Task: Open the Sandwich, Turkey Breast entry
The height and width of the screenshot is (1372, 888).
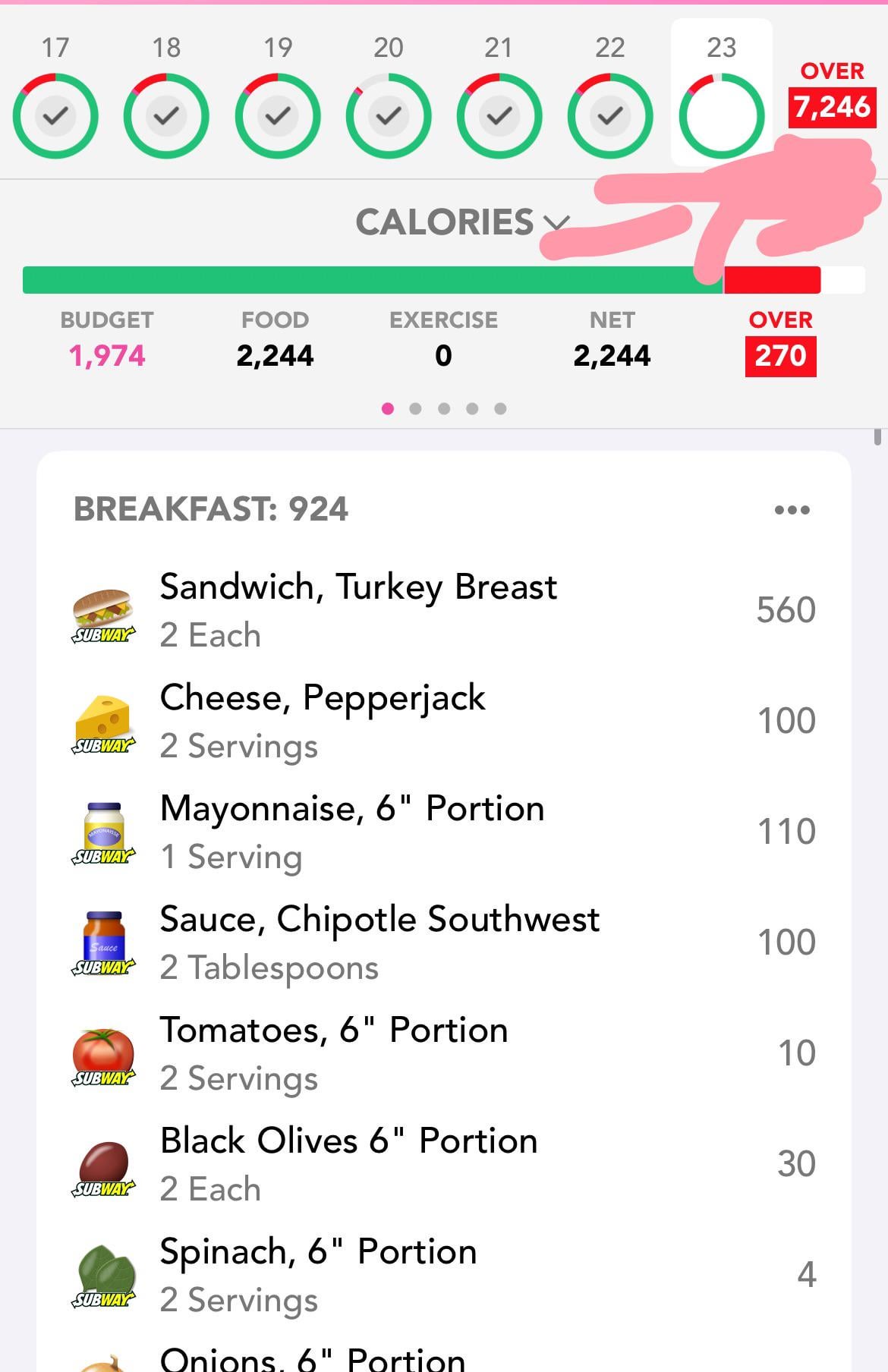Action: (x=444, y=610)
